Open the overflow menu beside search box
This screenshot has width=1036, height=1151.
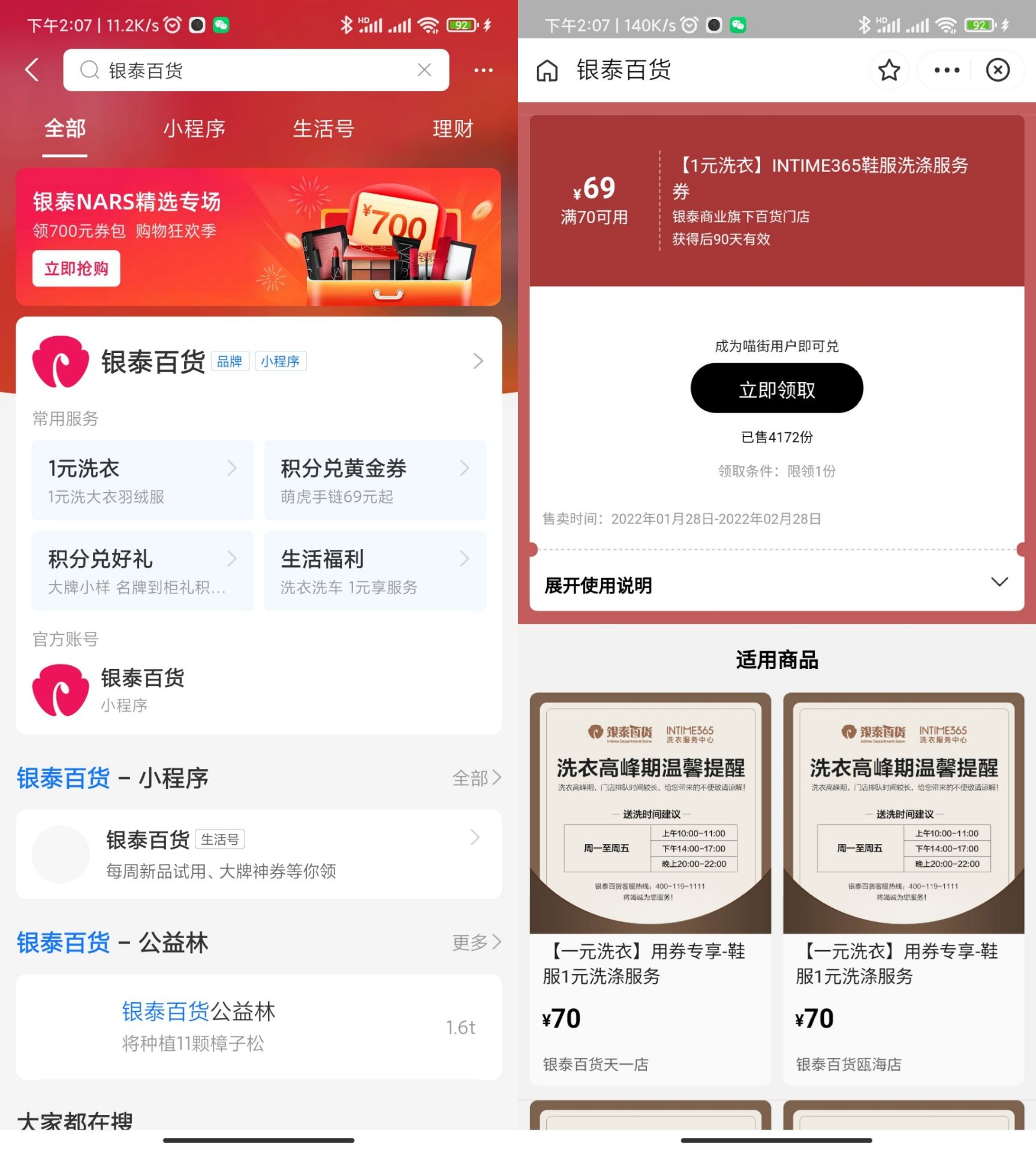click(483, 70)
